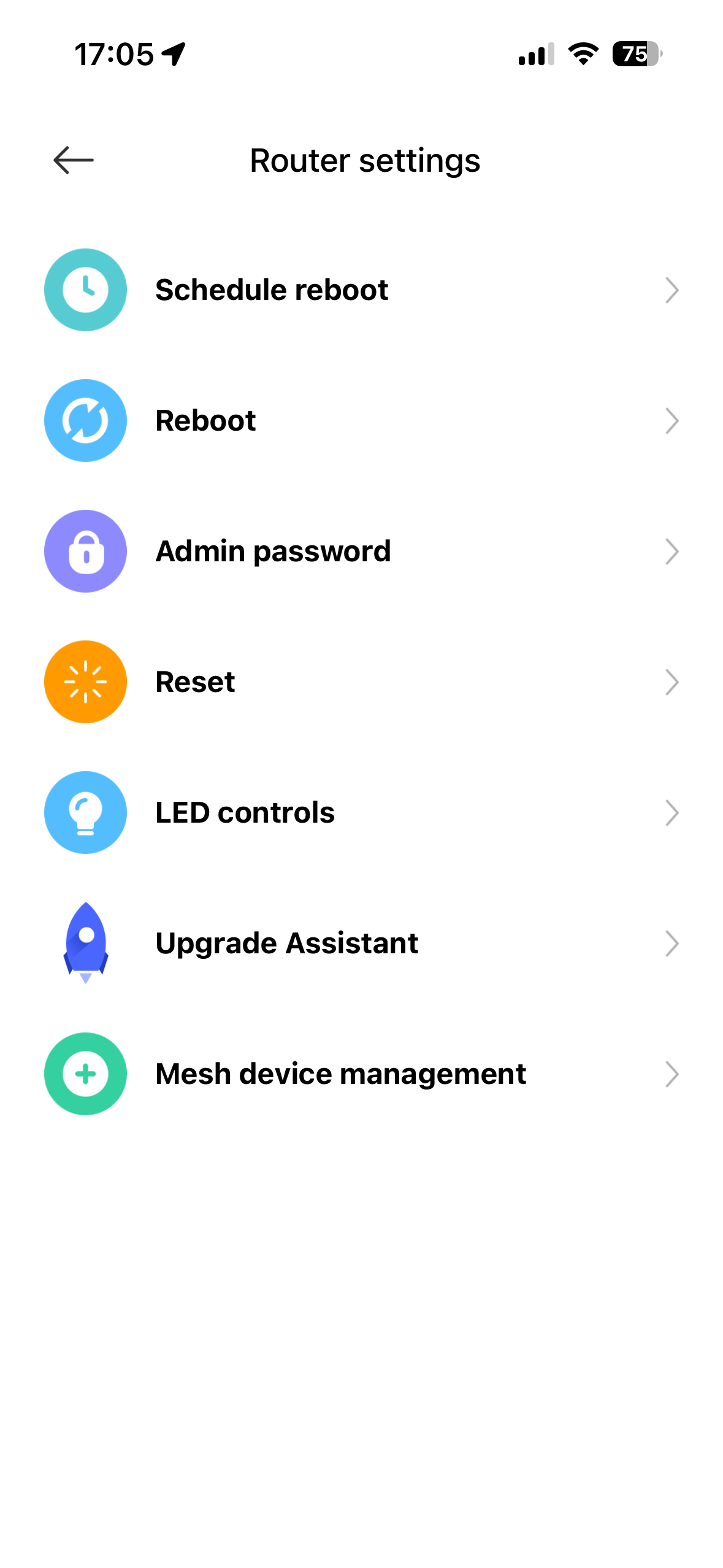Image resolution: width=723 pixels, height=1568 pixels.
Task: Open Schedule reboot settings
Action: pyautogui.click(x=362, y=290)
